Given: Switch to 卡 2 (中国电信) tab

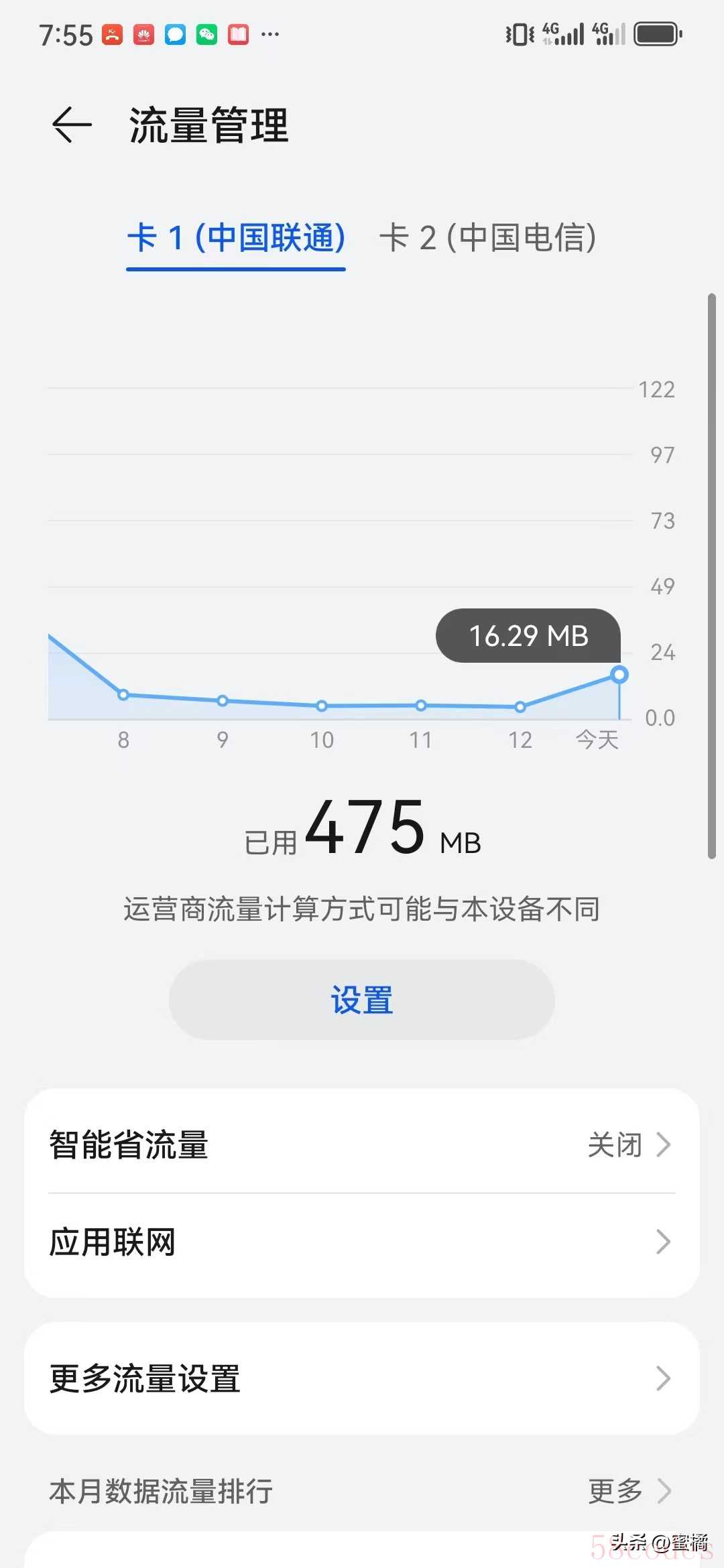Looking at the screenshot, I should point(488,237).
